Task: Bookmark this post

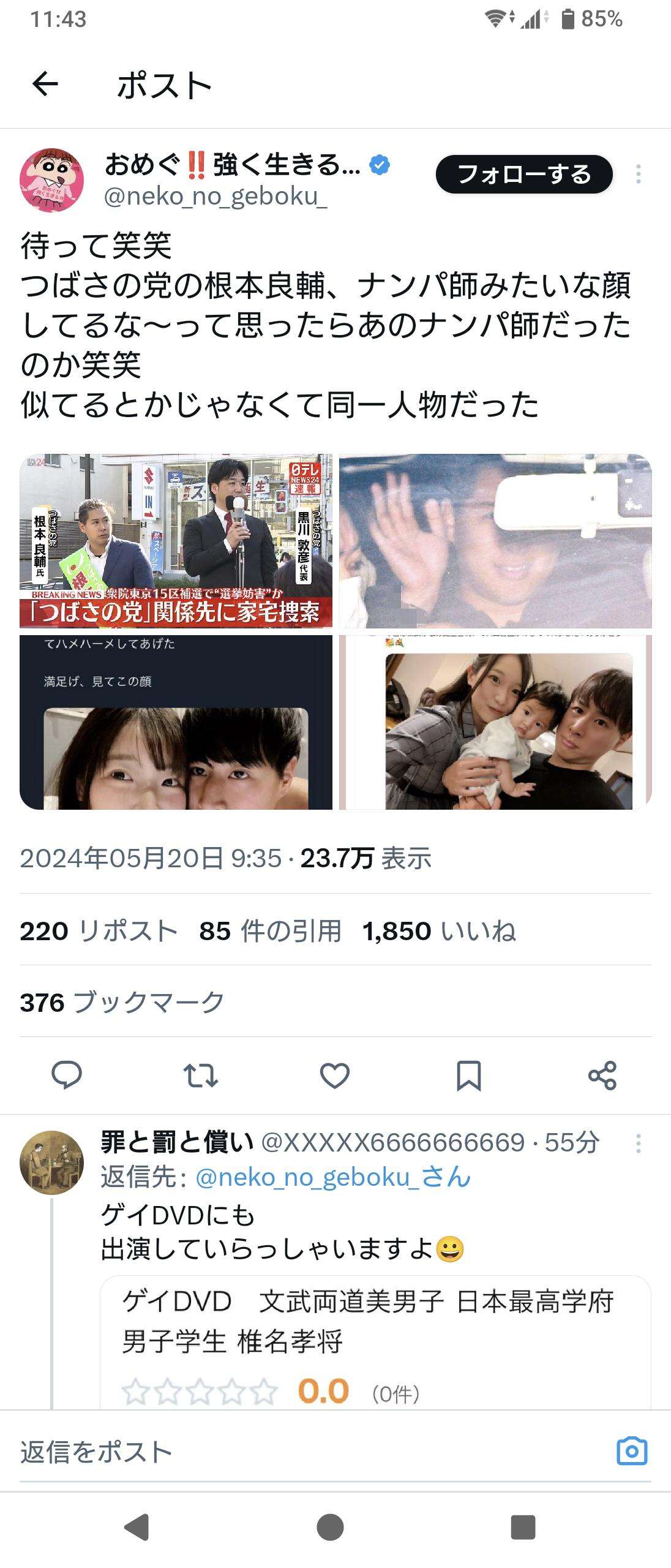Action: tap(469, 1076)
